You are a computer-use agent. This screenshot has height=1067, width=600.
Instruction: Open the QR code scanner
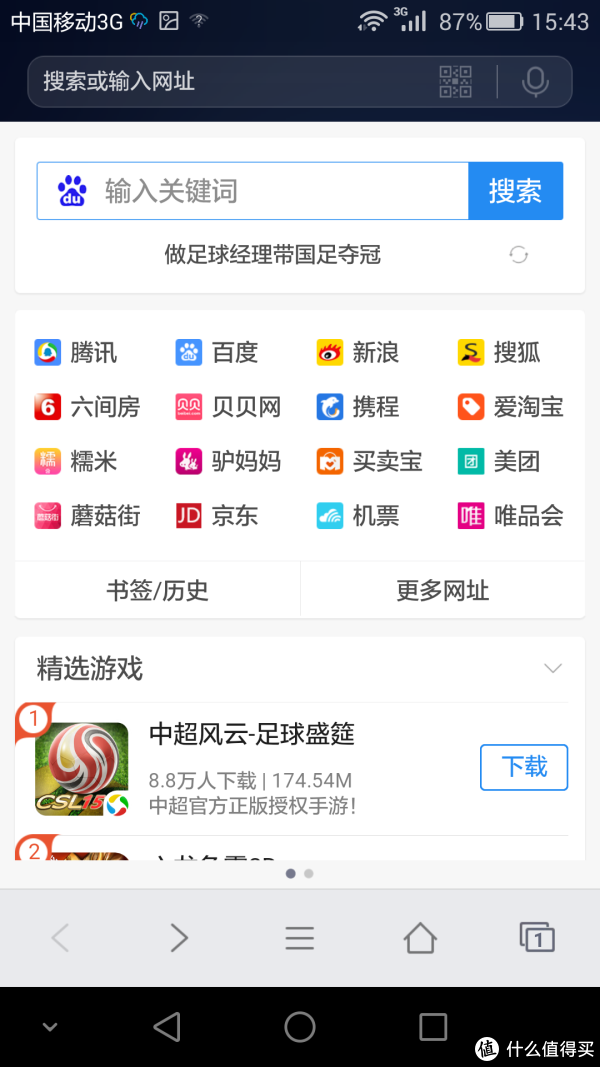click(455, 82)
